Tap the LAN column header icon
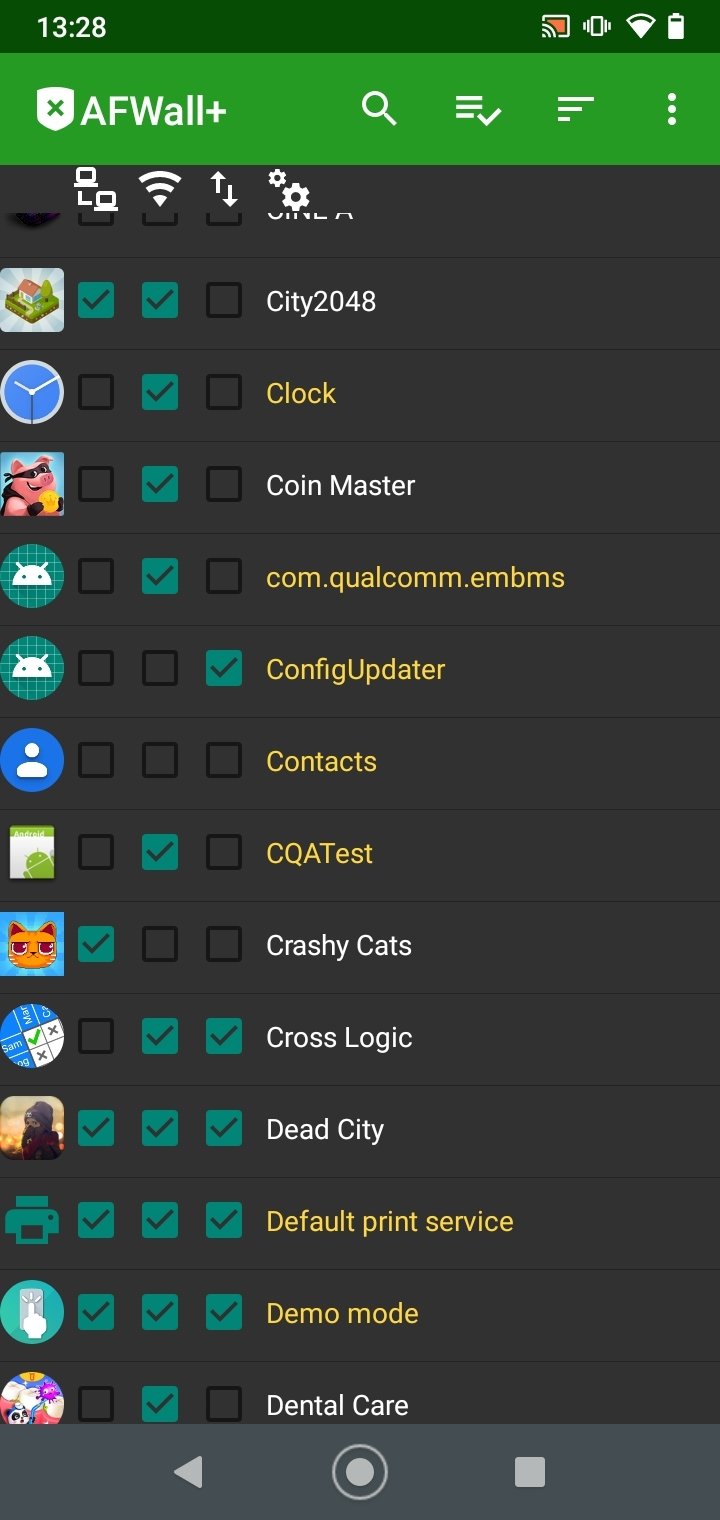The image size is (720, 1520). click(96, 189)
